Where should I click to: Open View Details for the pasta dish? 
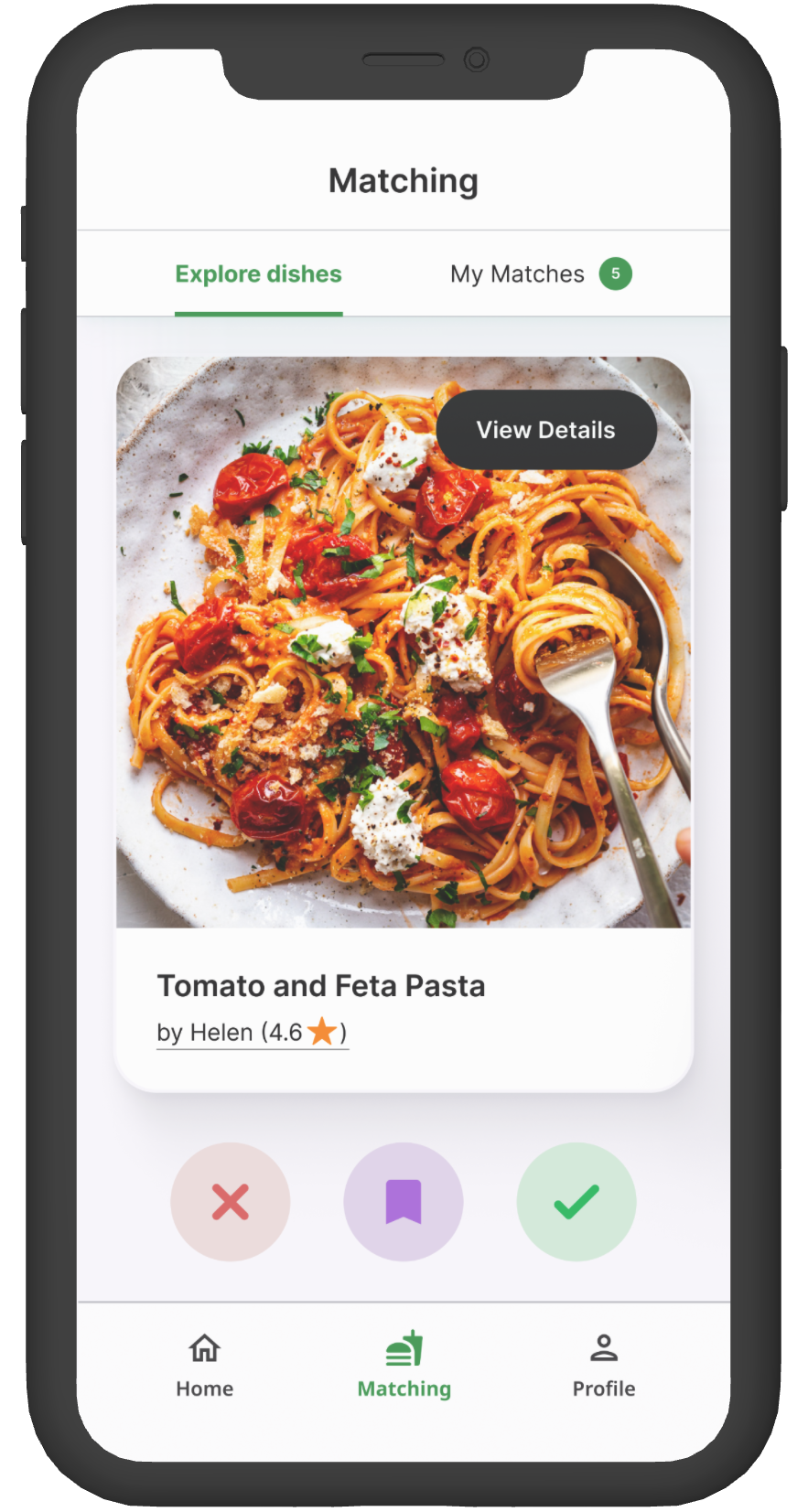[x=546, y=430]
